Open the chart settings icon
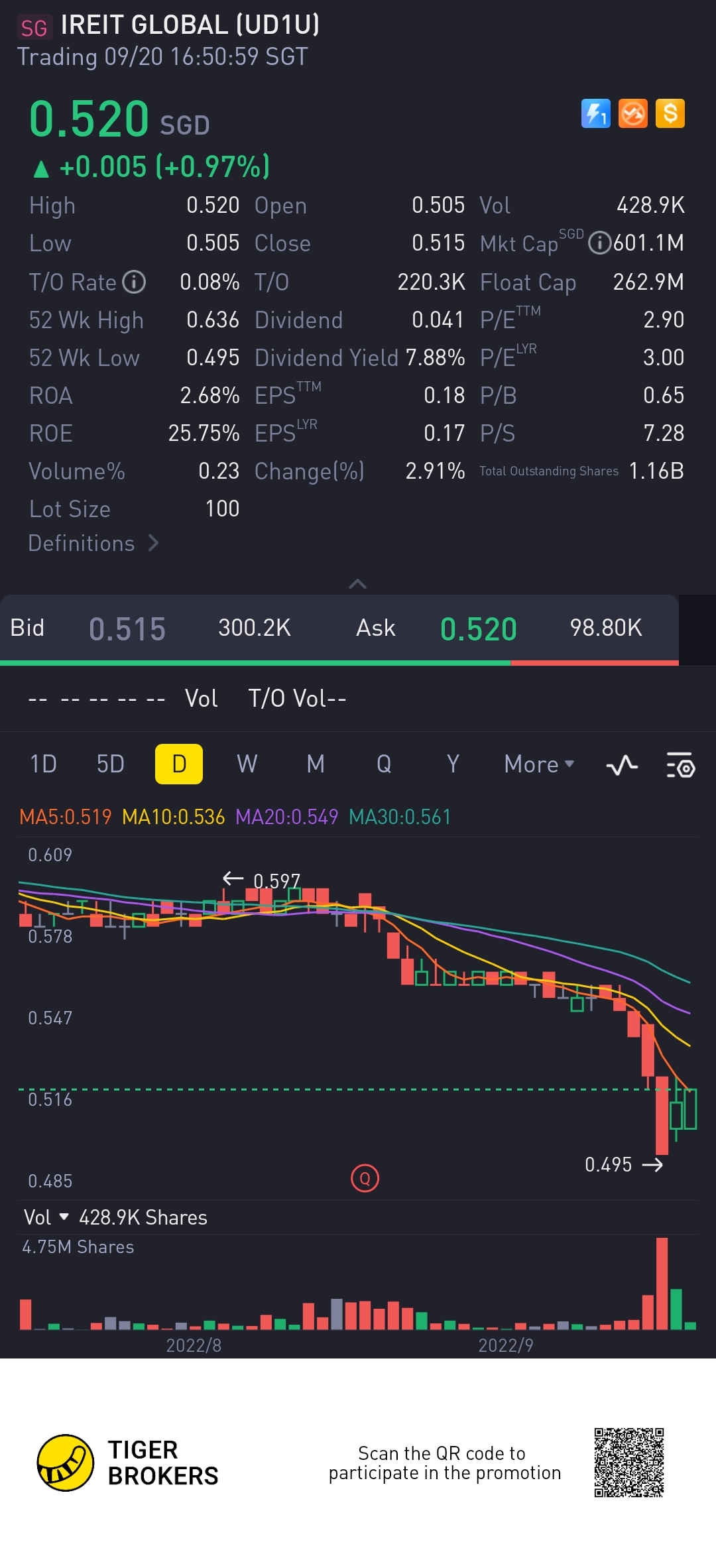Screen dimensions: 716x1568 coord(680,766)
